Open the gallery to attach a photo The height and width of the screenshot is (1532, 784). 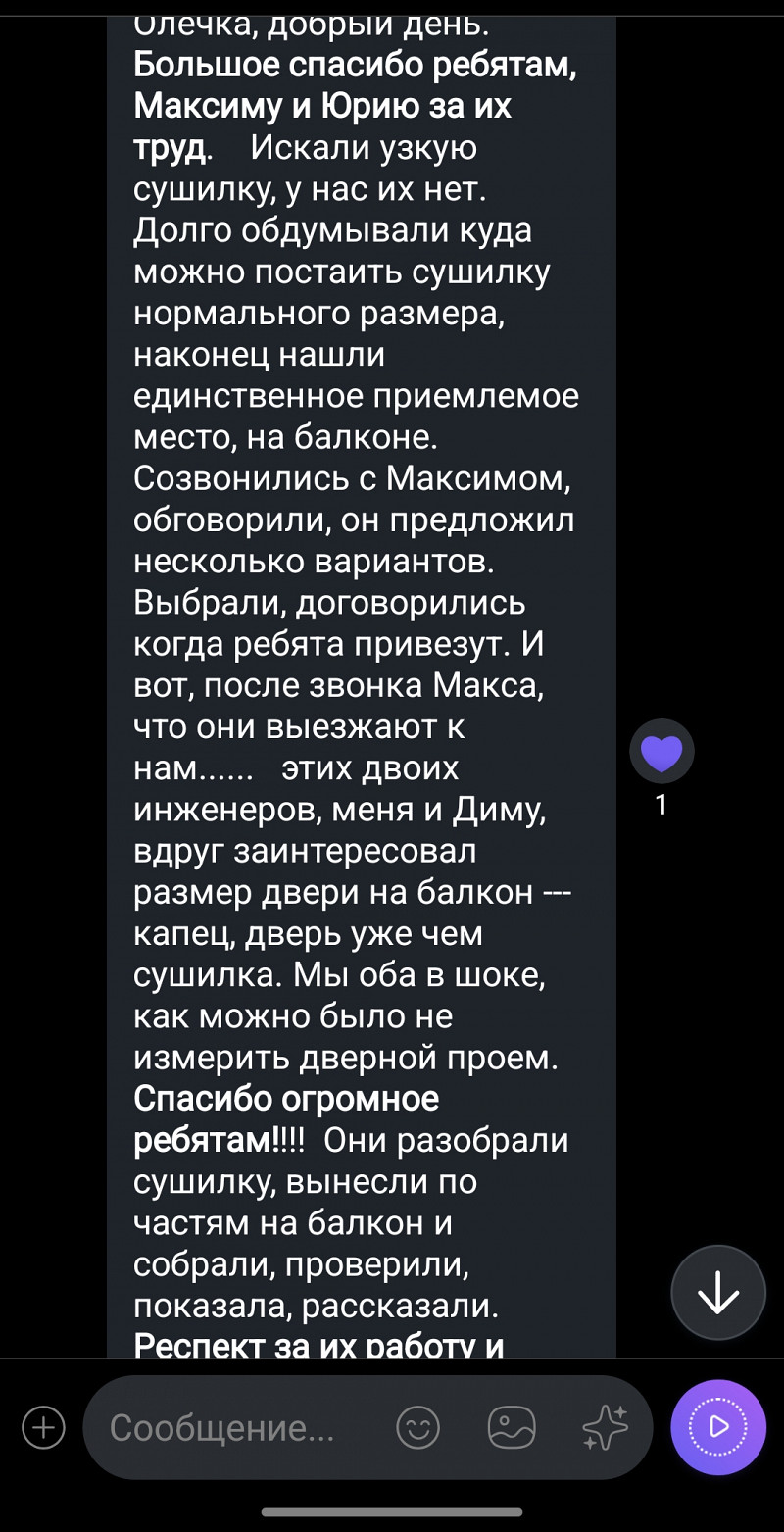tap(512, 1427)
